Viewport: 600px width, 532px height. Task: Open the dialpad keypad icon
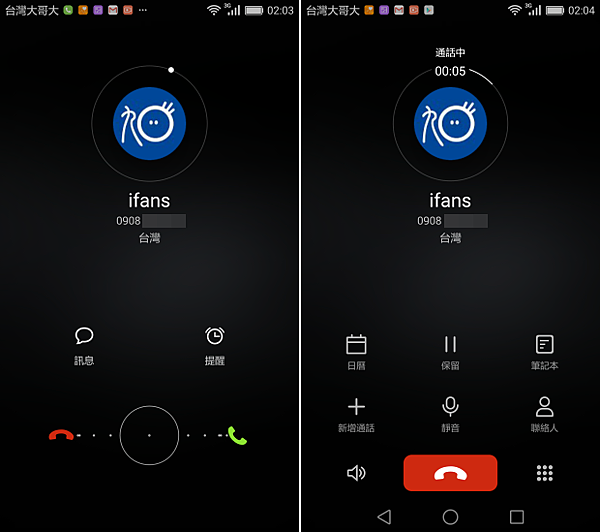click(x=544, y=473)
